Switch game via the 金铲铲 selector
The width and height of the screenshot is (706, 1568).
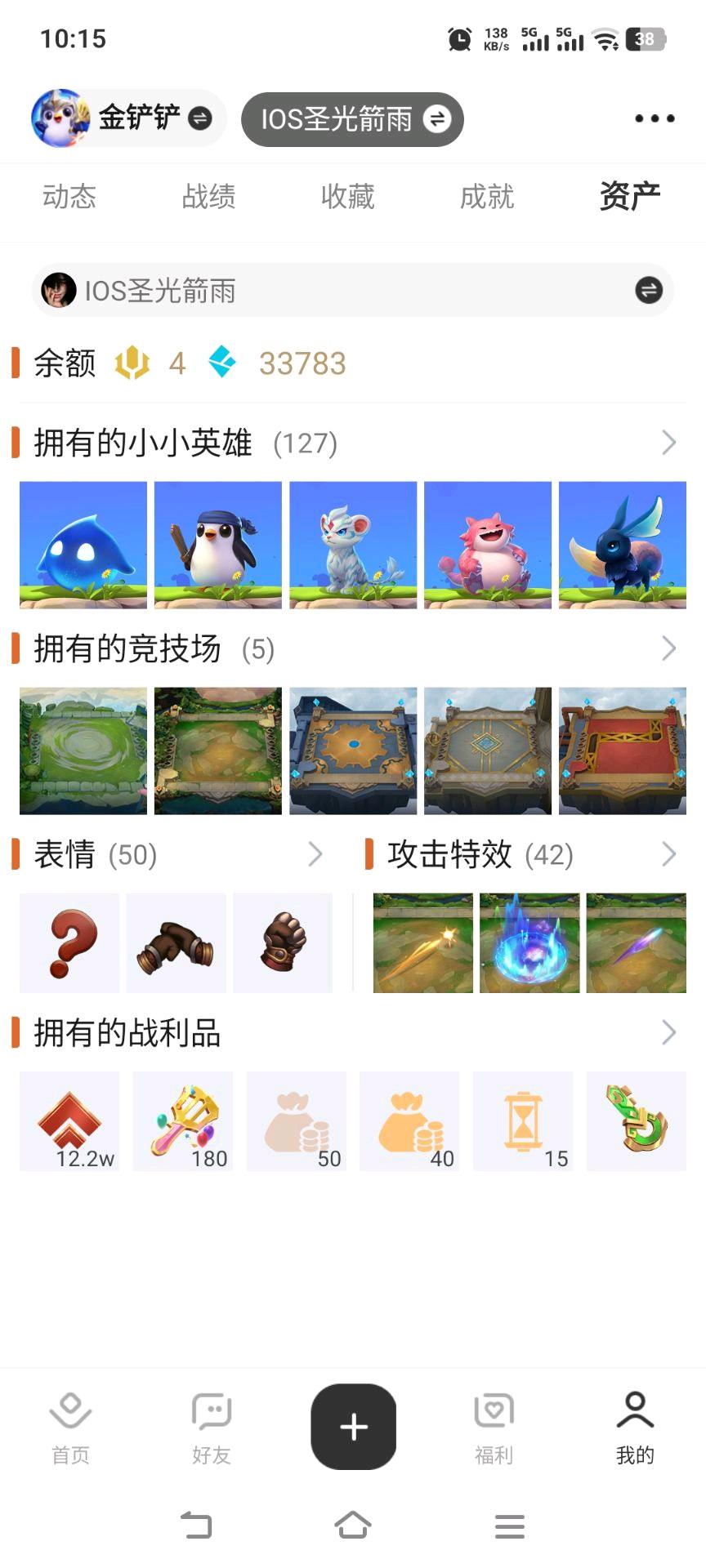[128, 118]
